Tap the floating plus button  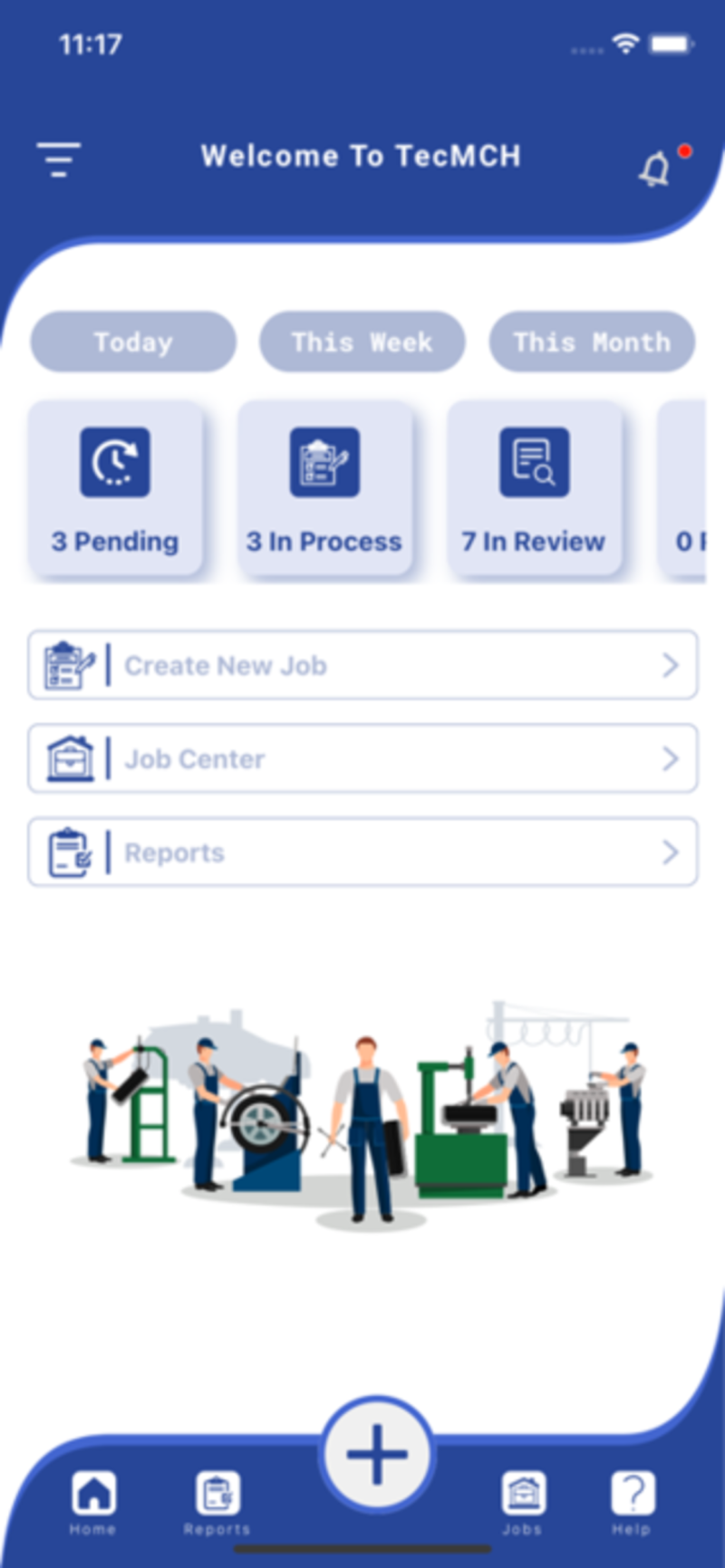tap(377, 1455)
